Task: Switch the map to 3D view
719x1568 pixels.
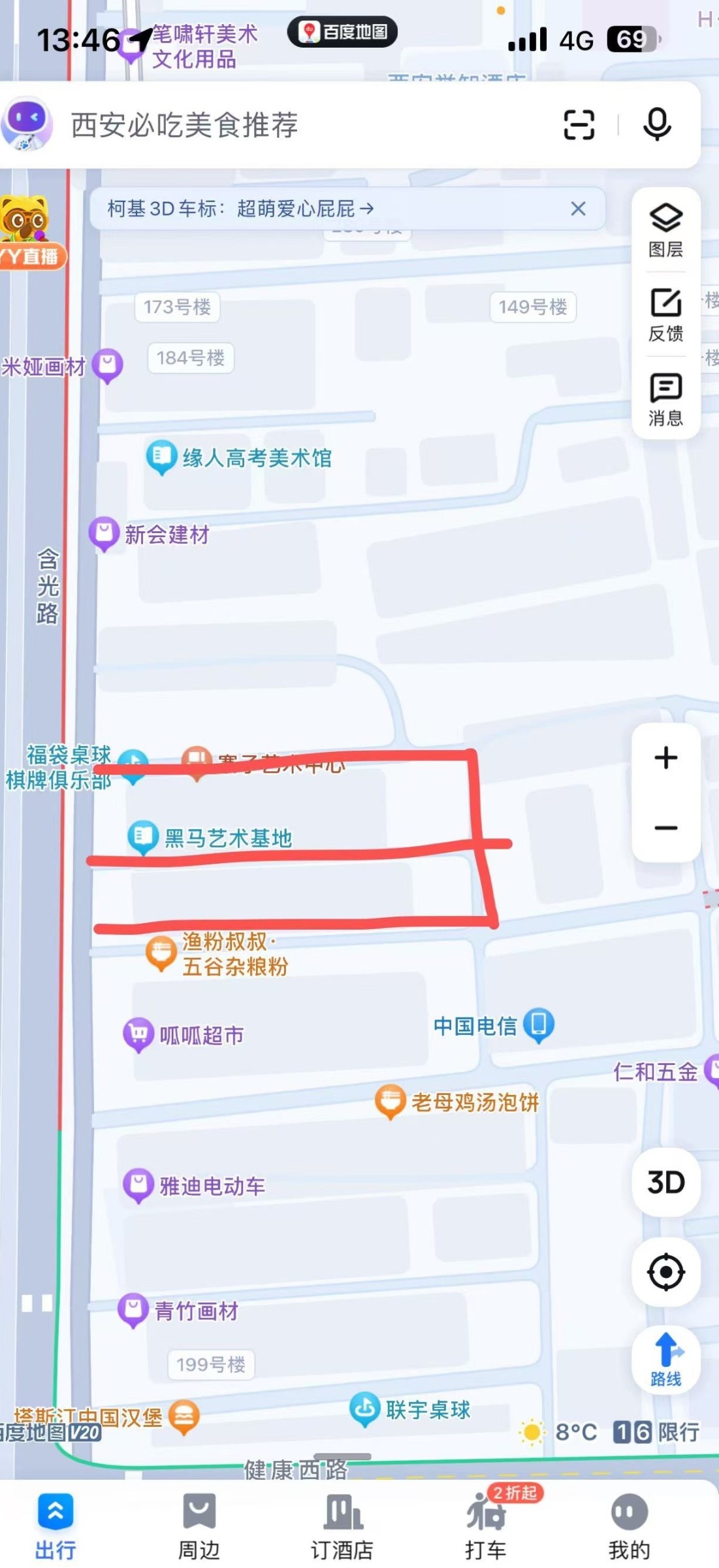Action: [665, 1182]
